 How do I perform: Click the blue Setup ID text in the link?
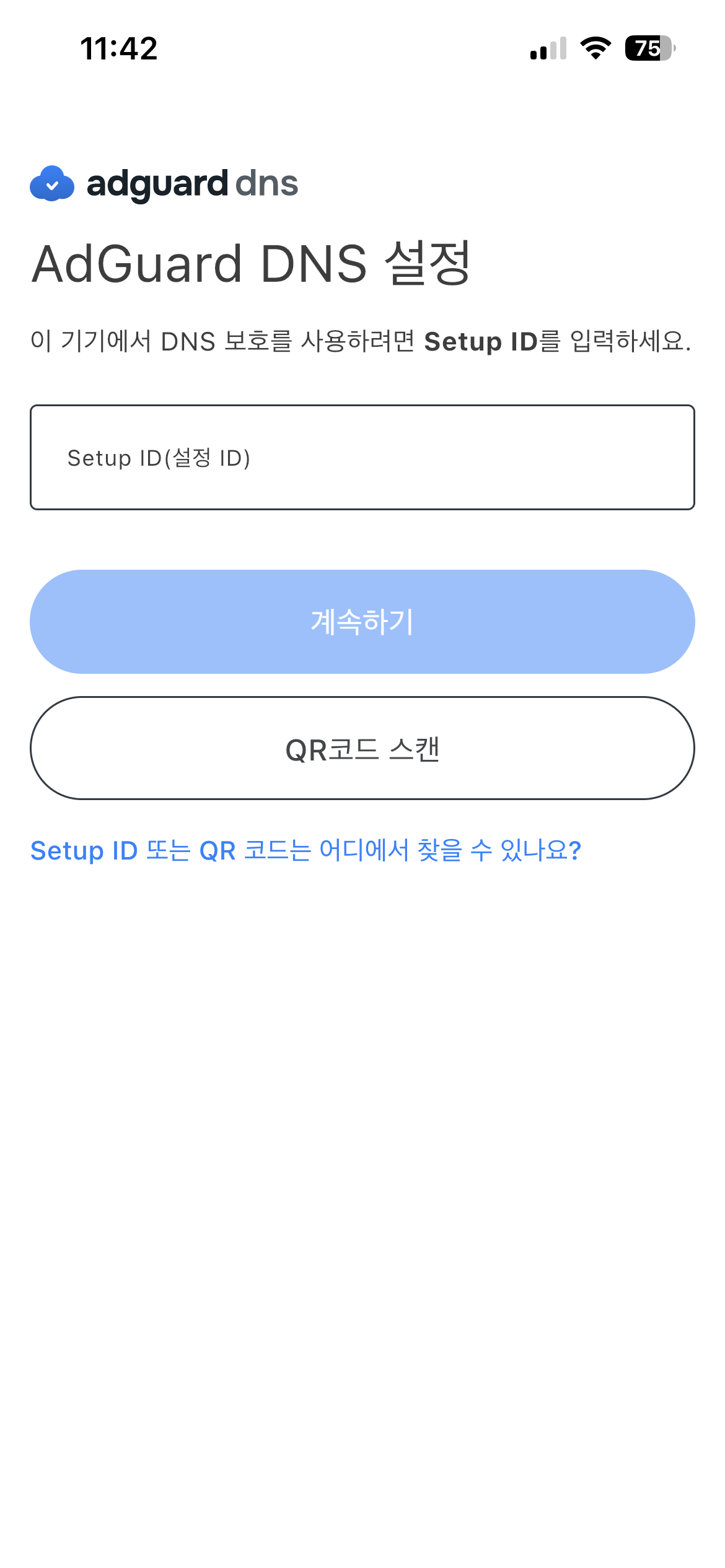click(84, 851)
